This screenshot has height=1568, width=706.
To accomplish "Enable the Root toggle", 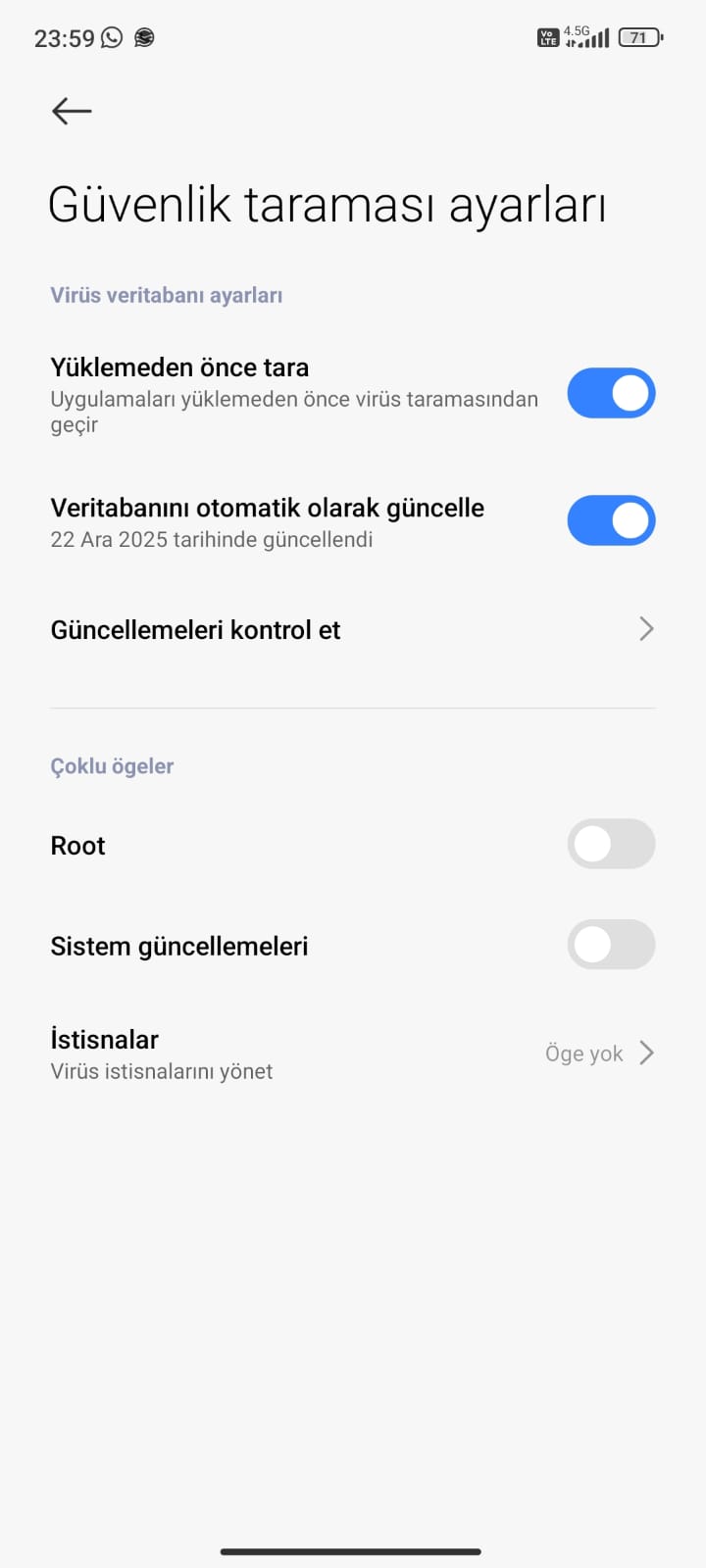I will pyautogui.click(x=611, y=844).
